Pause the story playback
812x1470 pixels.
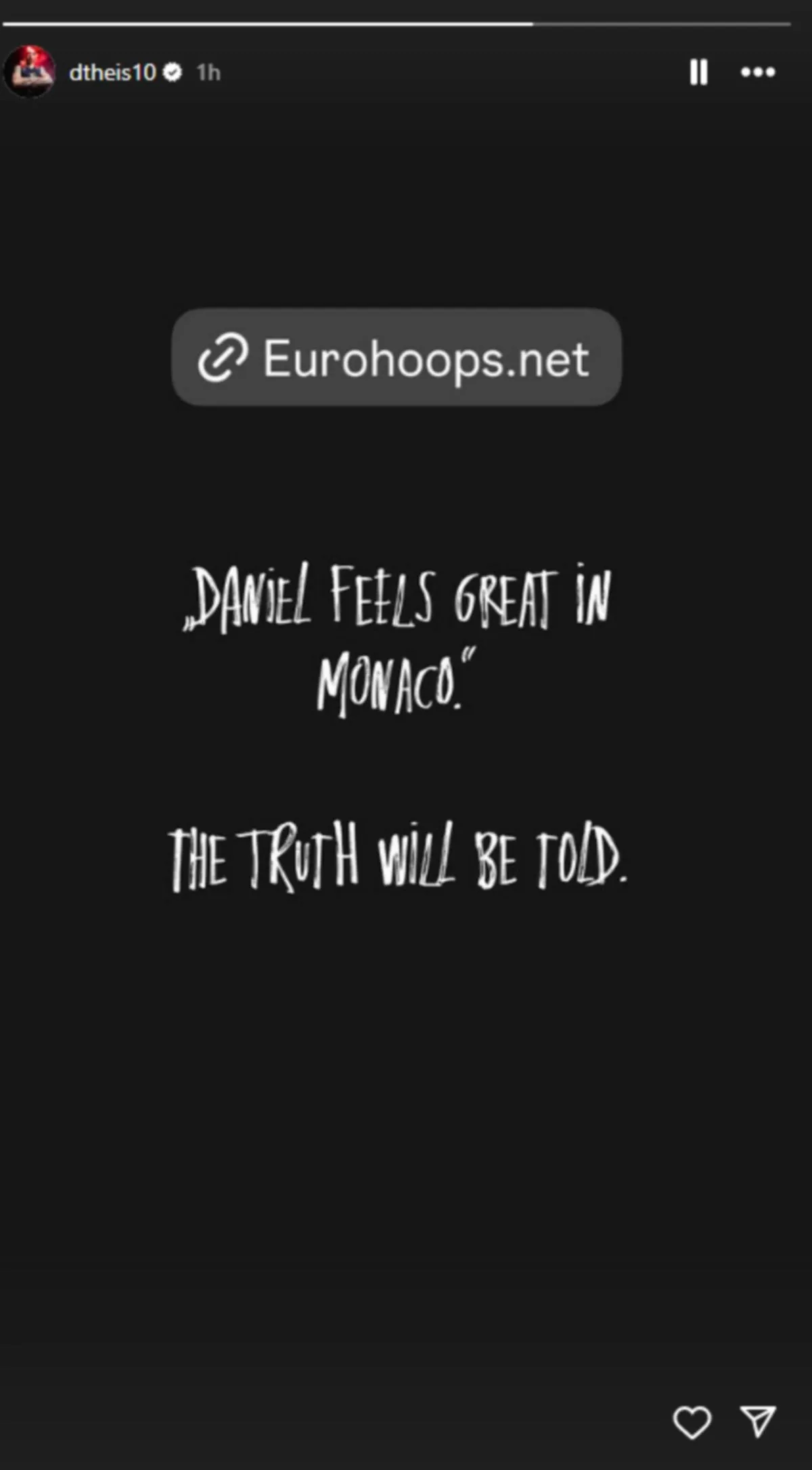[x=698, y=72]
